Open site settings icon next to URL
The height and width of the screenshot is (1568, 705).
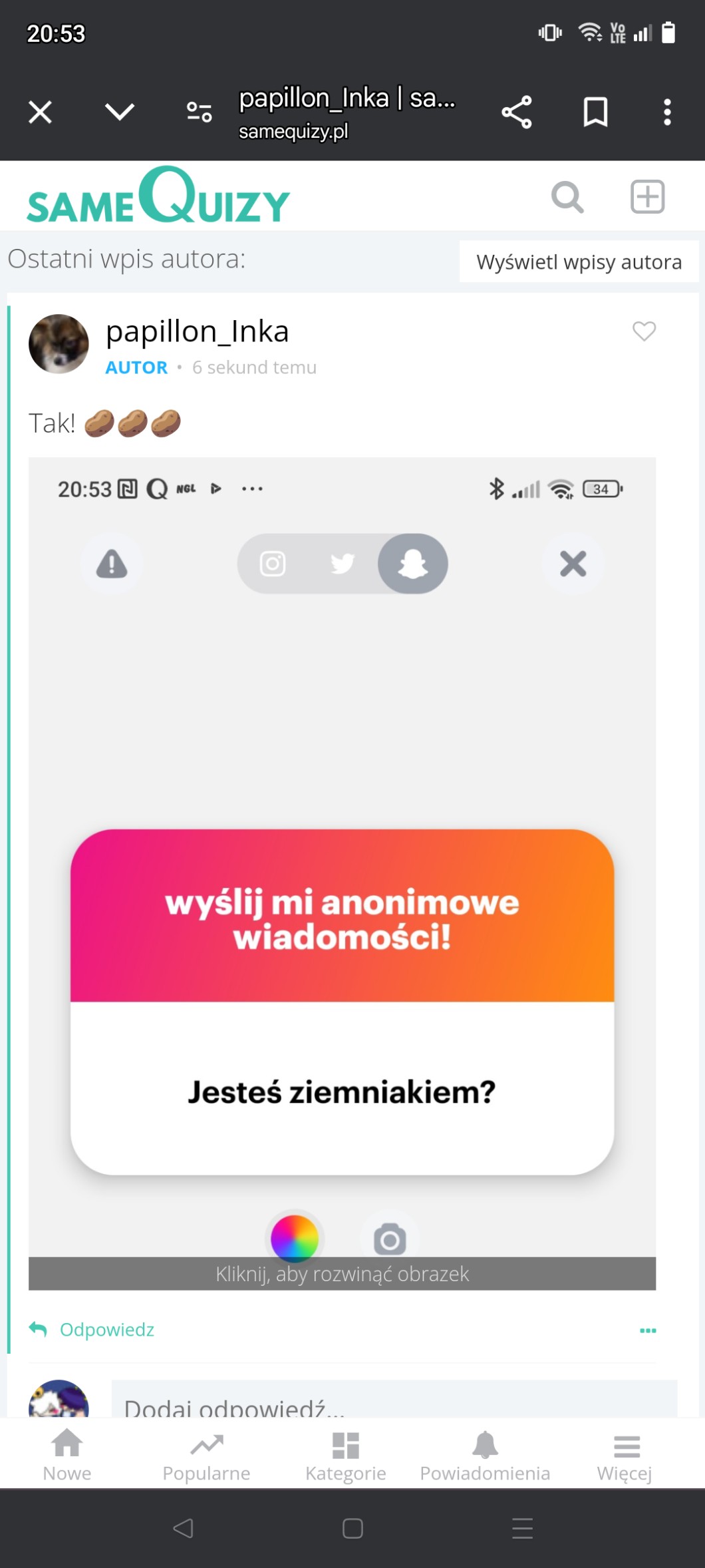(199, 112)
